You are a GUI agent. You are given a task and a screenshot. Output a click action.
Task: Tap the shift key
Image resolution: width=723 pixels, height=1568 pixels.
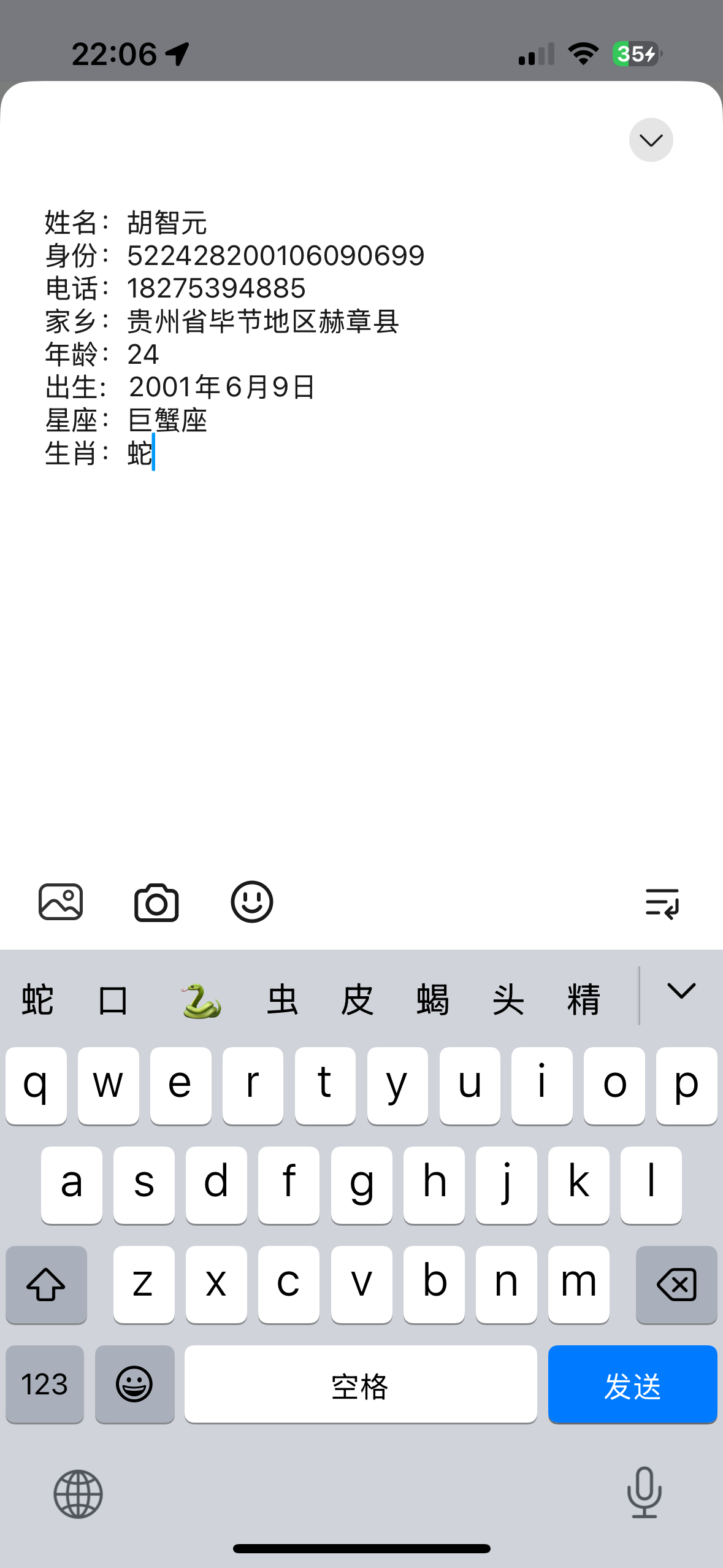[46, 1284]
